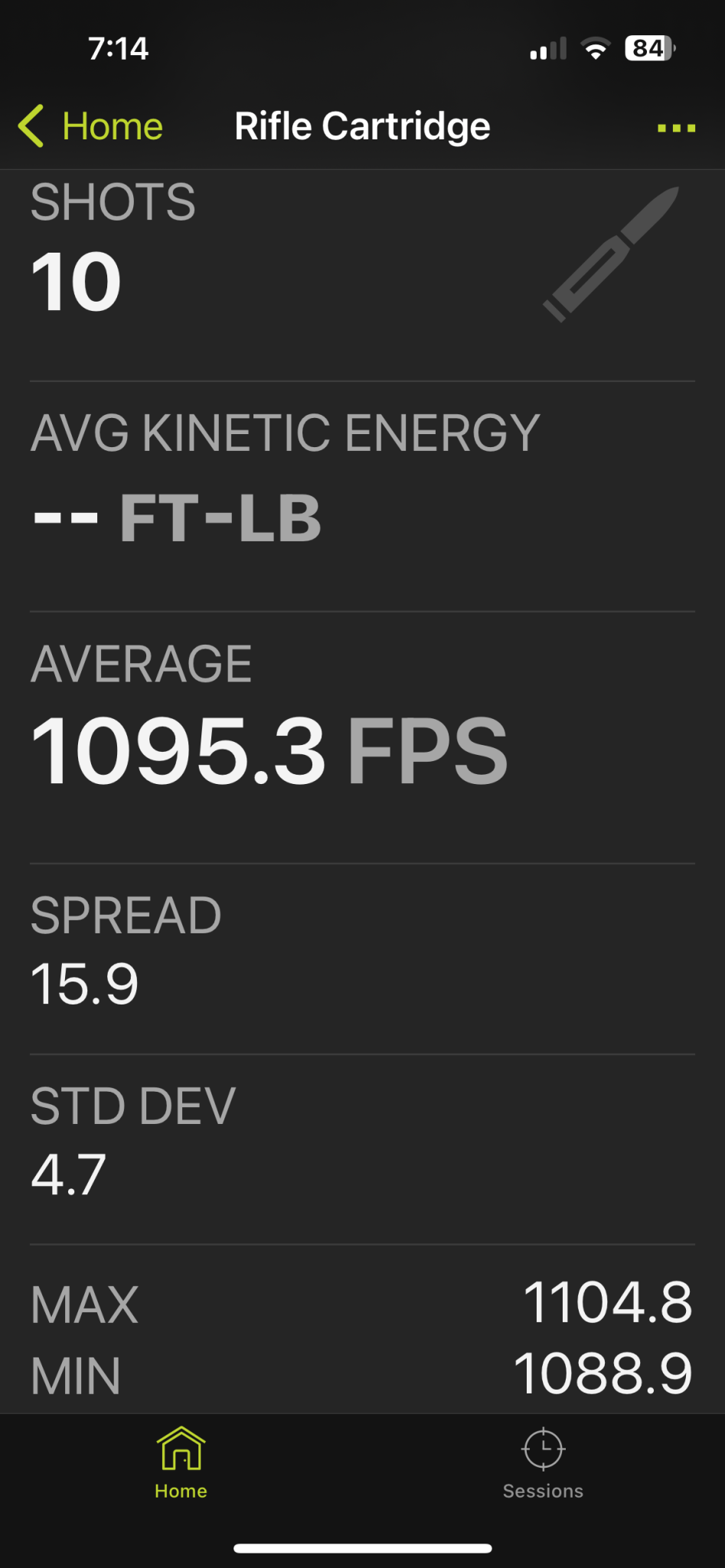
Task: Open the three-dot overflow menu
Action: click(x=676, y=128)
